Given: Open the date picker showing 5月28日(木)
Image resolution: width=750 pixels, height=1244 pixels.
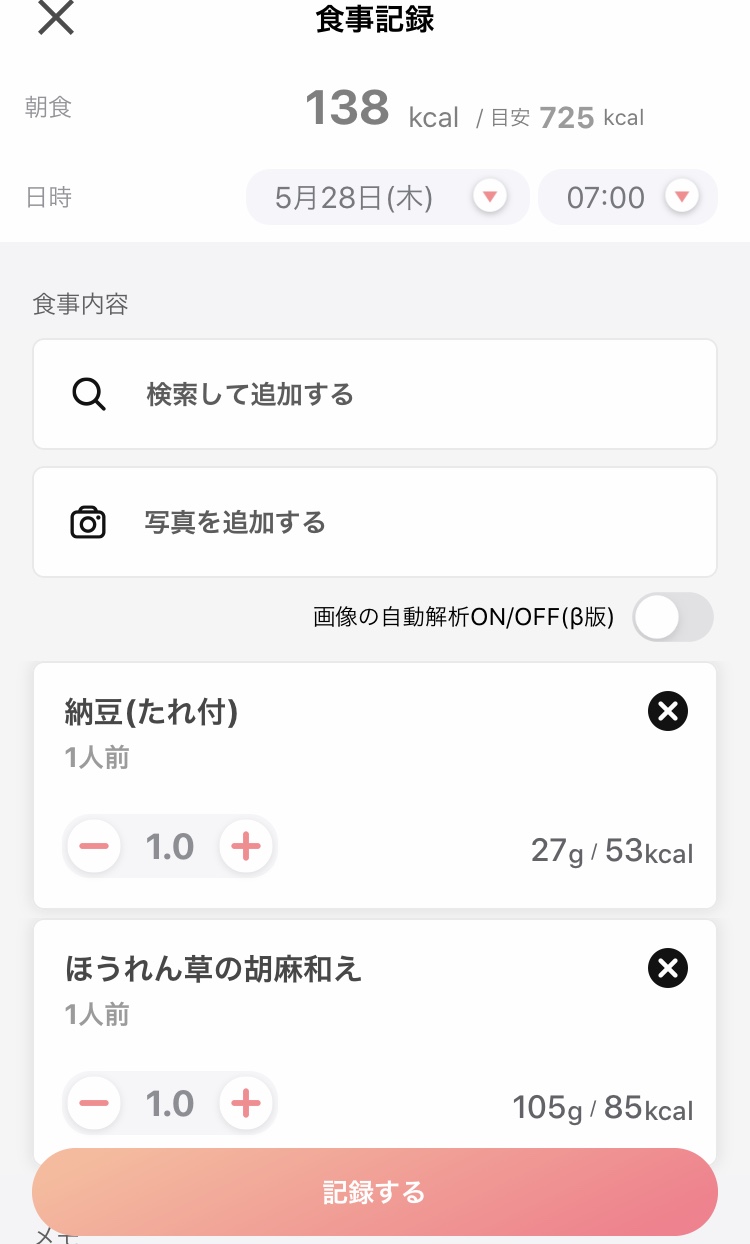Looking at the screenshot, I should pos(387,197).
